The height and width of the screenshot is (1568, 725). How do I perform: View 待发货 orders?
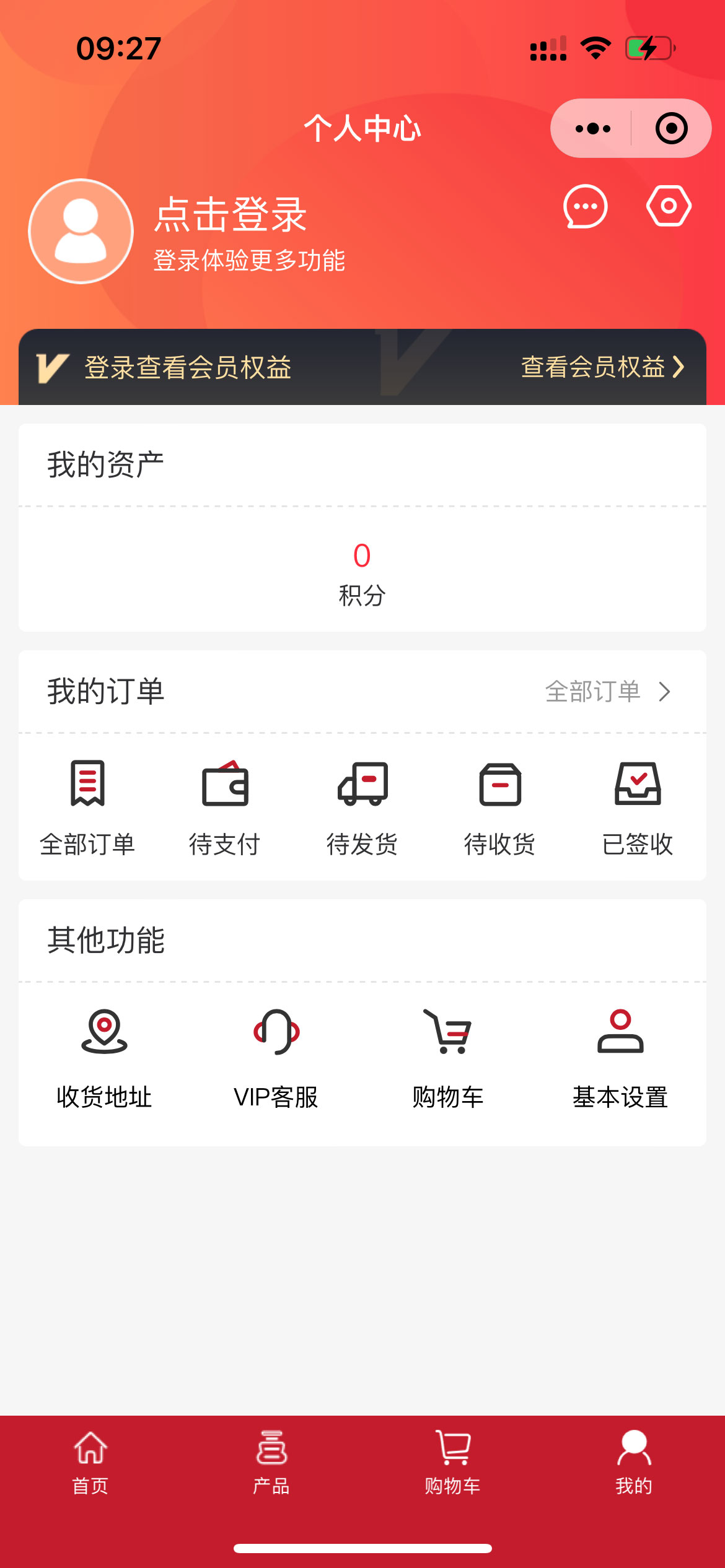pos(362,807)
